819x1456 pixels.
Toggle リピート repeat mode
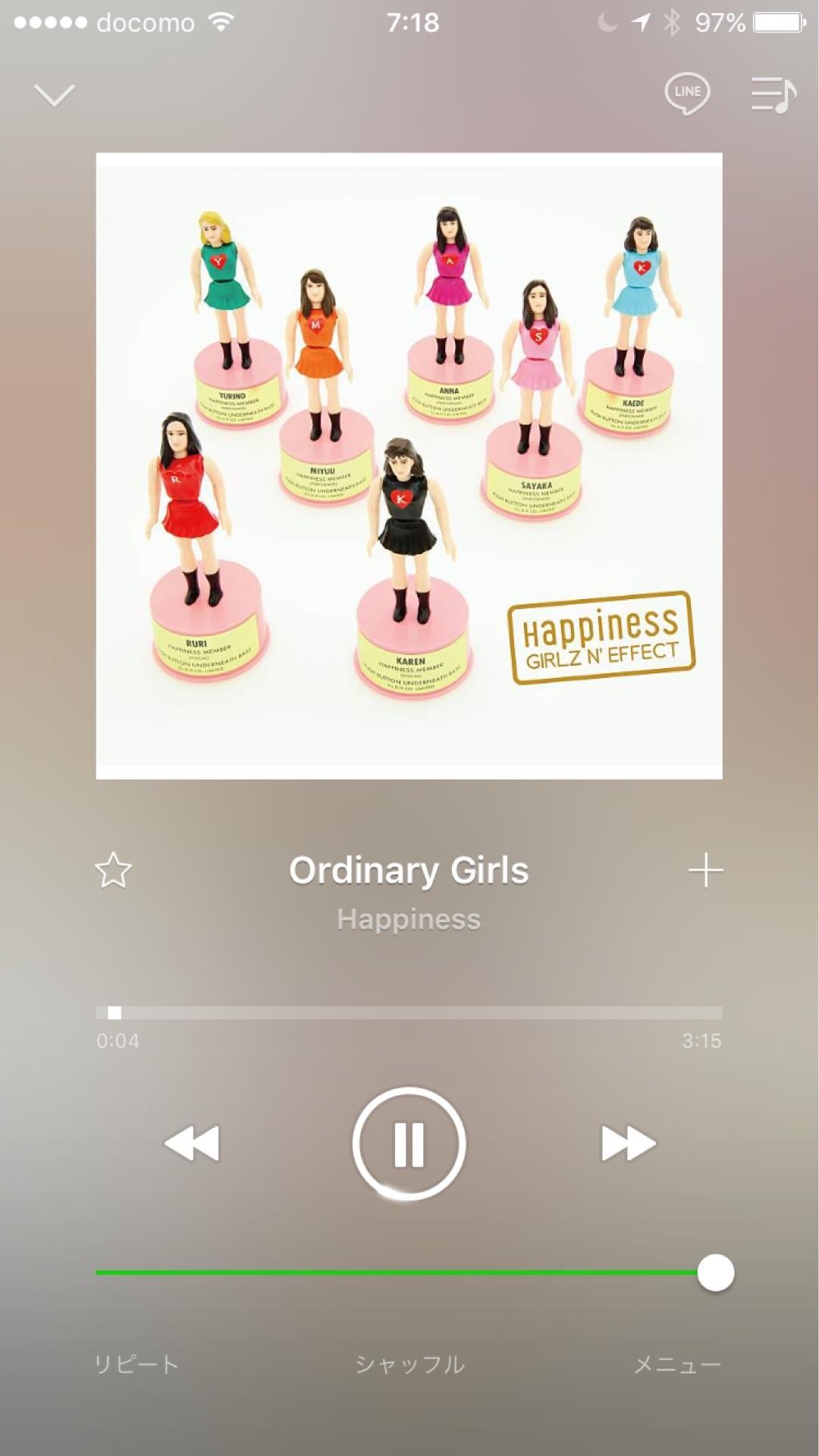click(136, 1364)
